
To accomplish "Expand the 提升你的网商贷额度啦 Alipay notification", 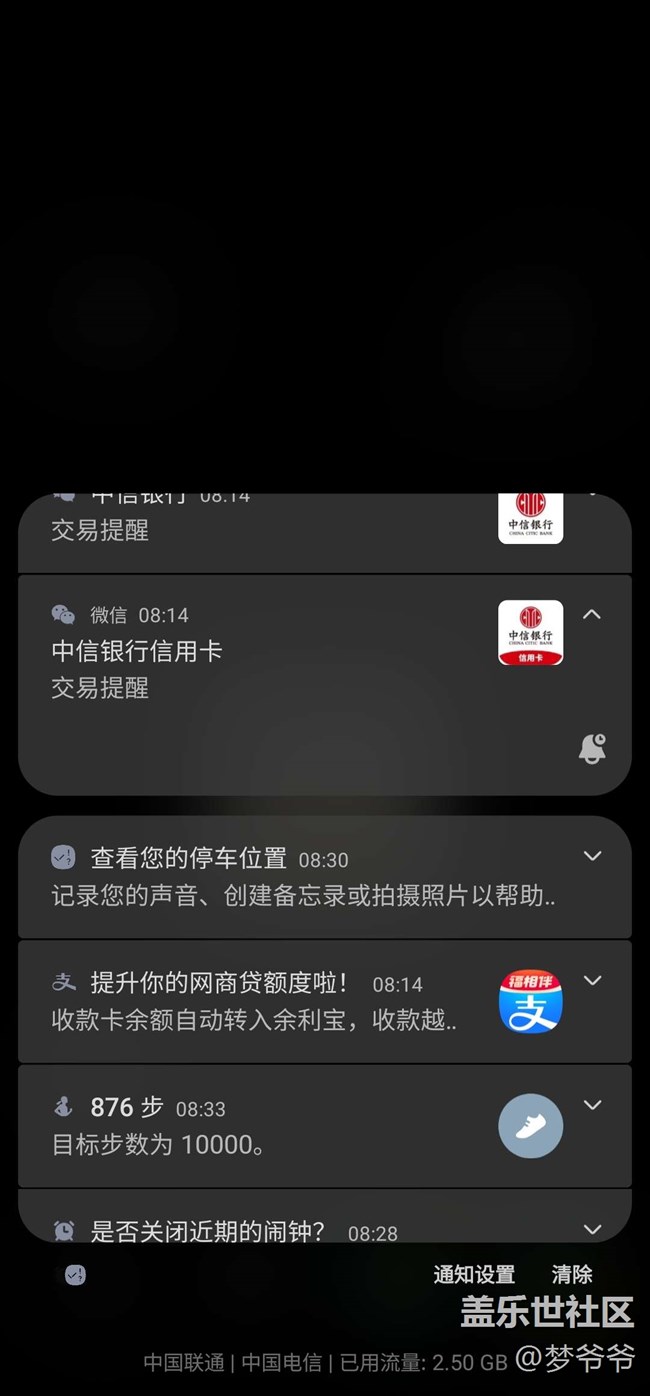I will (x=592, y=980).
